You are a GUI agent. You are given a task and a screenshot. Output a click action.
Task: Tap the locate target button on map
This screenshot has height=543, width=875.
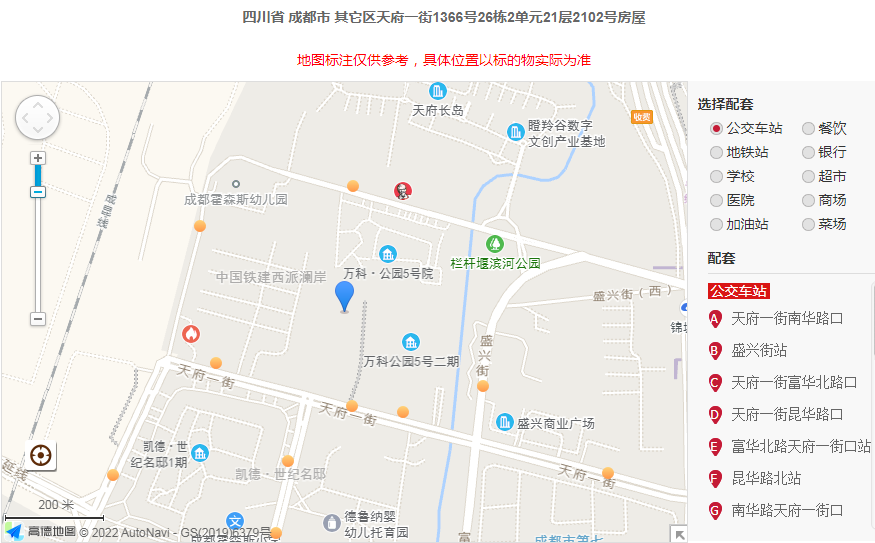(x=41, y=456)
